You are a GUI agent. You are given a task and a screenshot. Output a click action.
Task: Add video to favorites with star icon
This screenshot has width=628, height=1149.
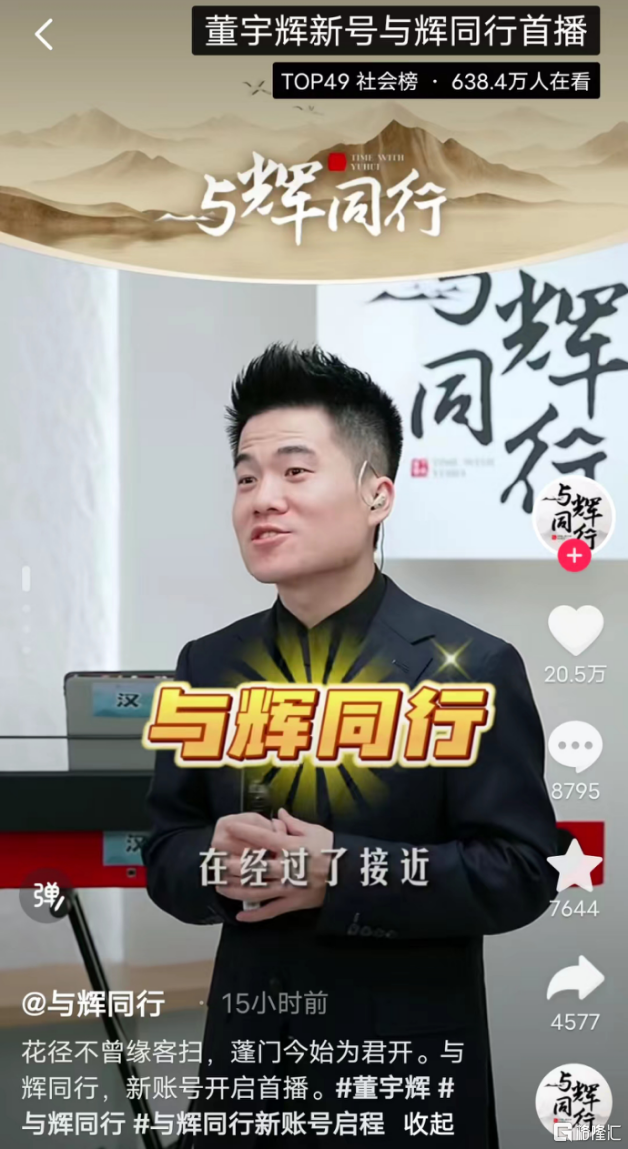click(x=575, y=866)
